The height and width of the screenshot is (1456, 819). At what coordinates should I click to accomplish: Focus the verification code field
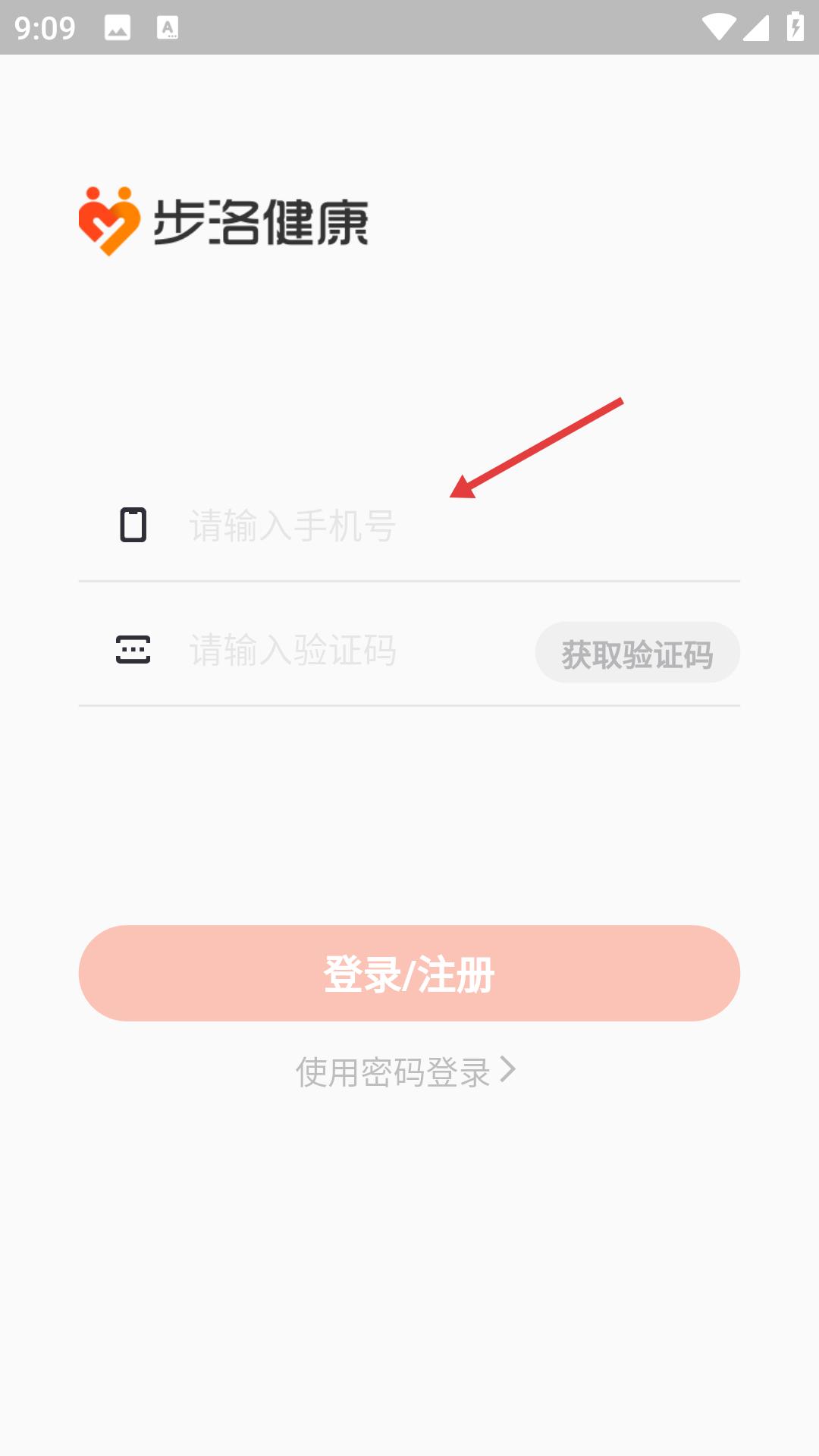coord(356,651)
